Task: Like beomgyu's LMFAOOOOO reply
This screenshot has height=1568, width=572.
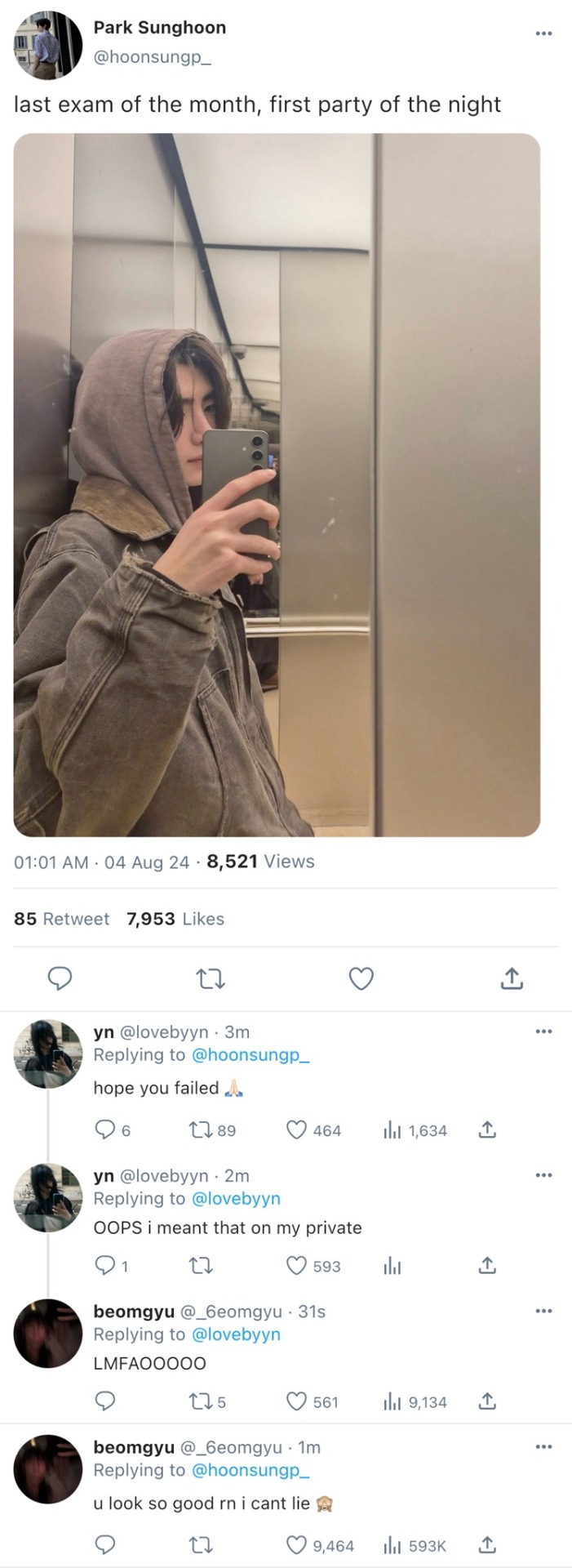Action: [296, 1401]
